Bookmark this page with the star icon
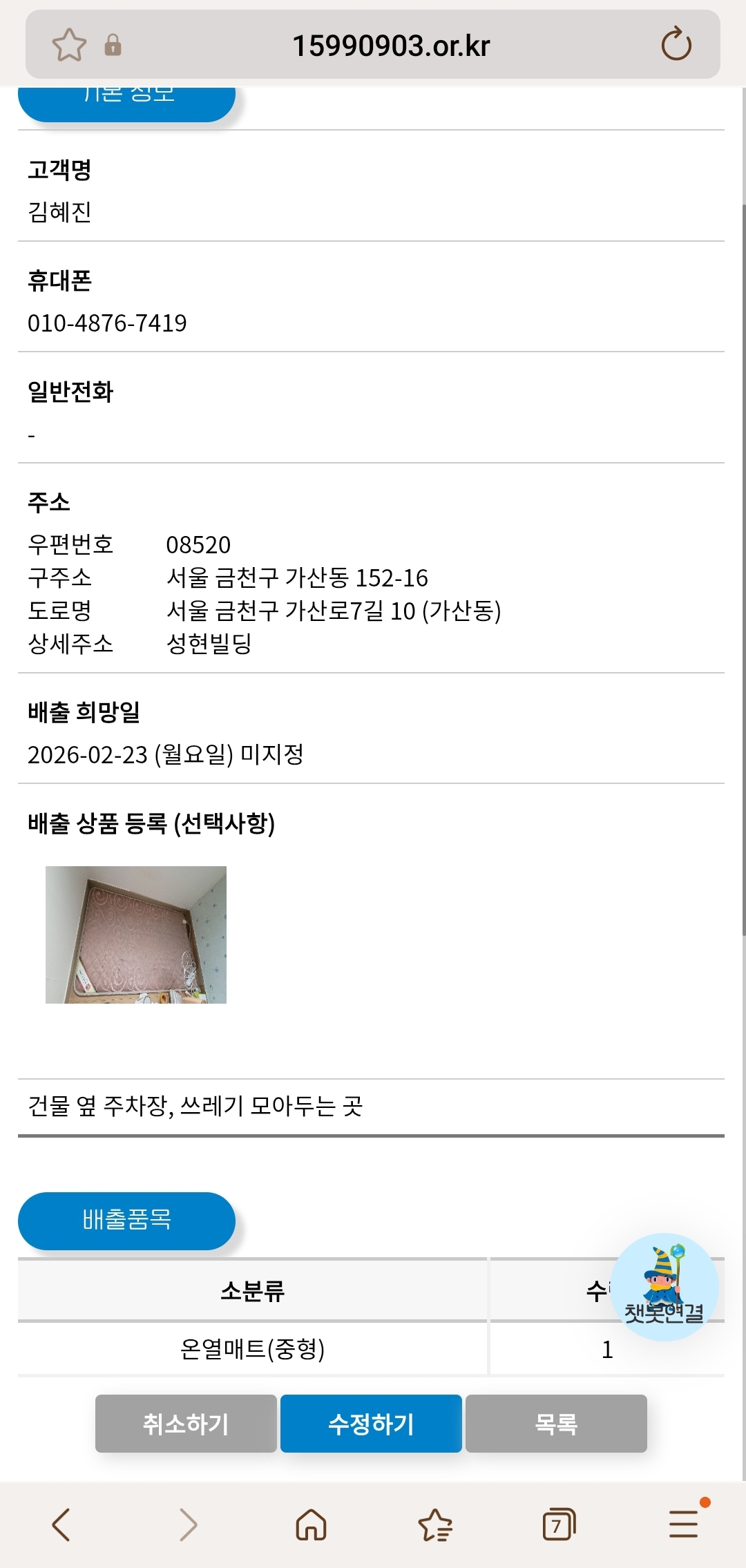The image size is (746, 1568). pos(69,46)
